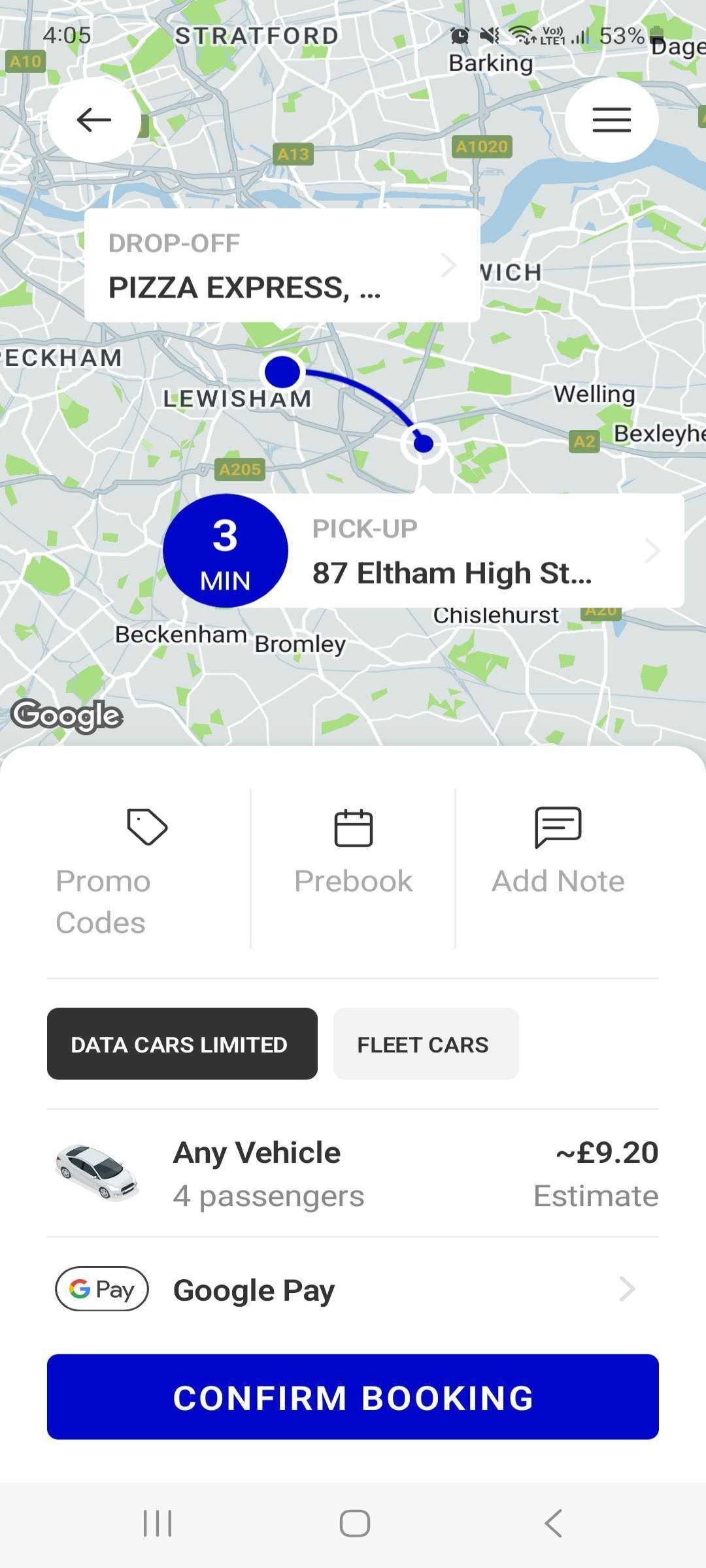Viewport: 706px width, 1568px height.
Task: Open the hamburger menu
Action: (x=611, y=120)
